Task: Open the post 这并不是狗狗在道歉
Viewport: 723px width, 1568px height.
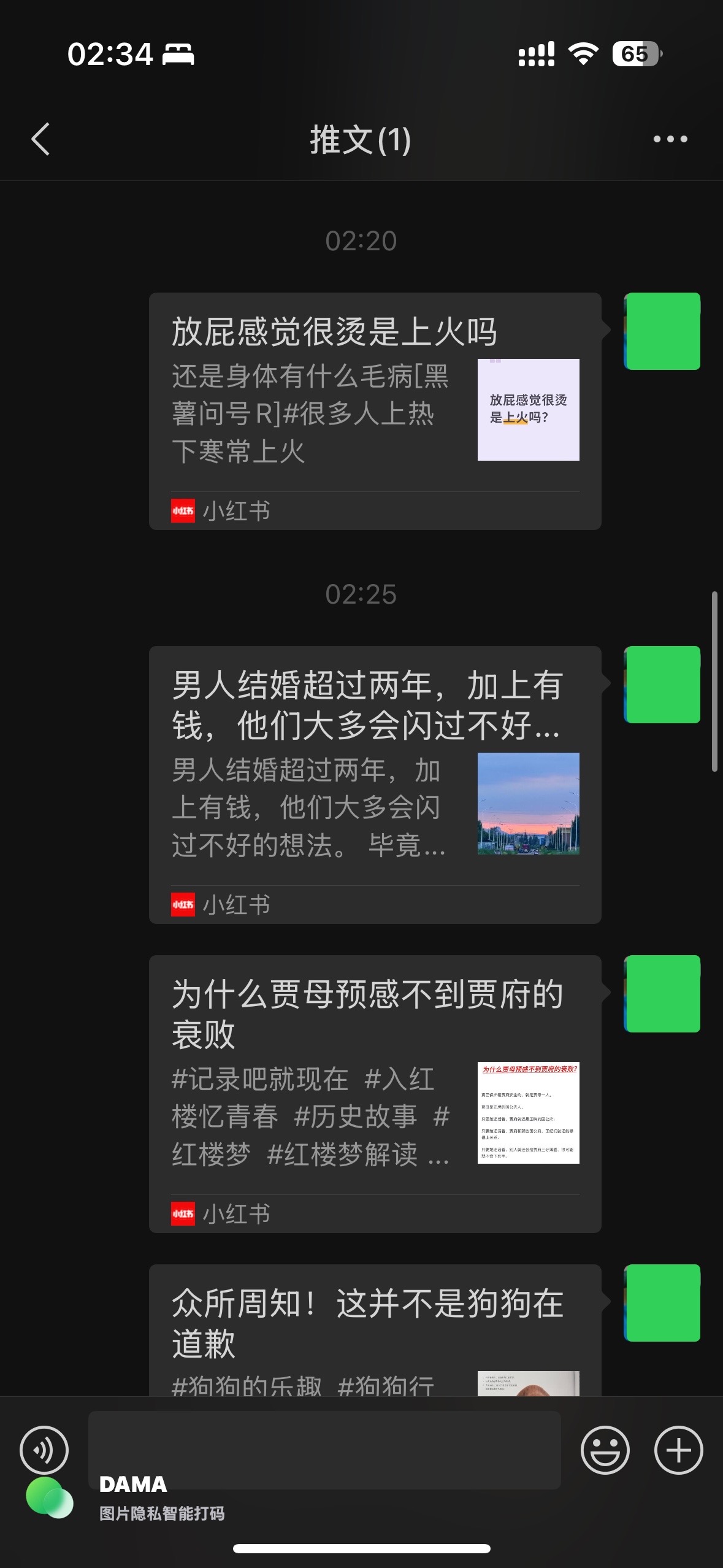Action: [375, 1330]
